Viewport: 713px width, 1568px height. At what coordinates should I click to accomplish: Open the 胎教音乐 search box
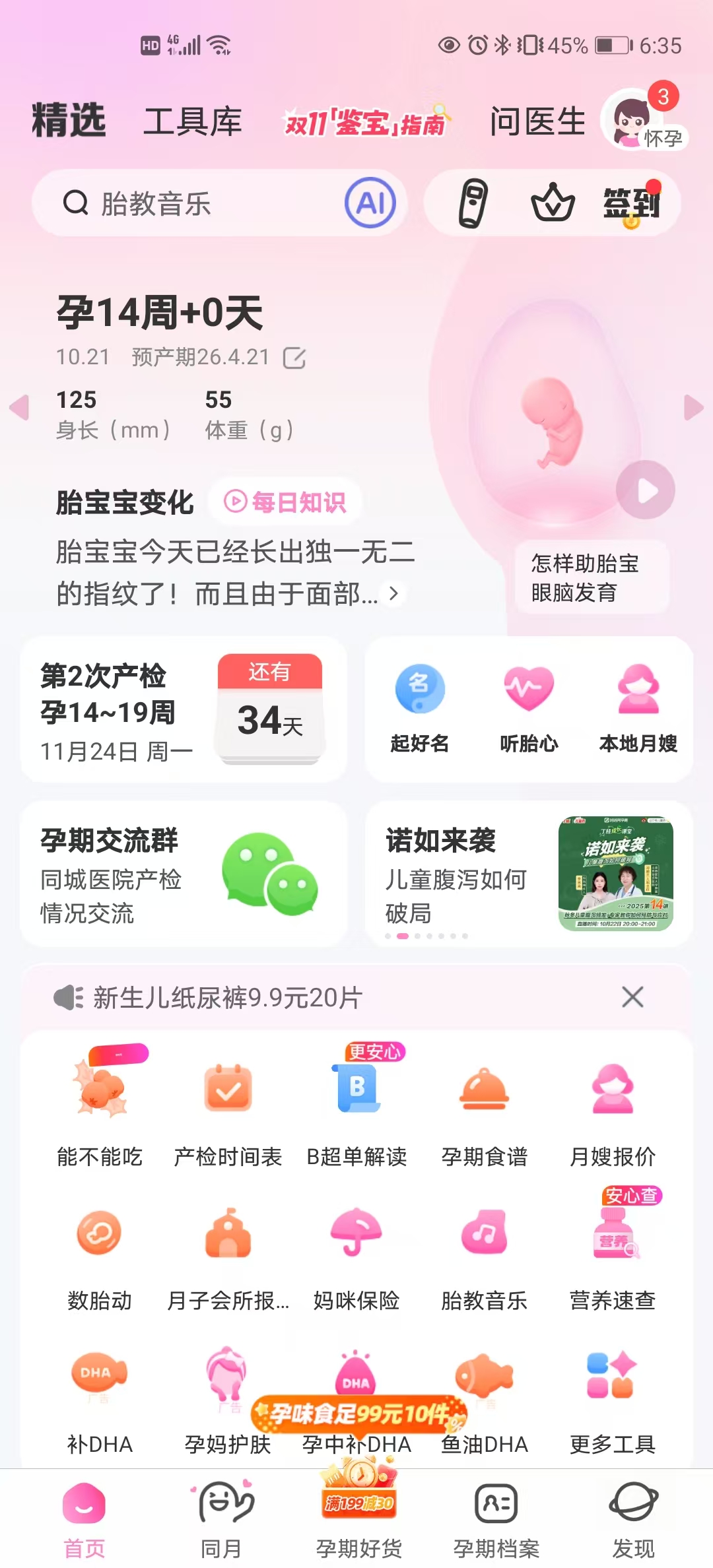(x=198, y=203)
